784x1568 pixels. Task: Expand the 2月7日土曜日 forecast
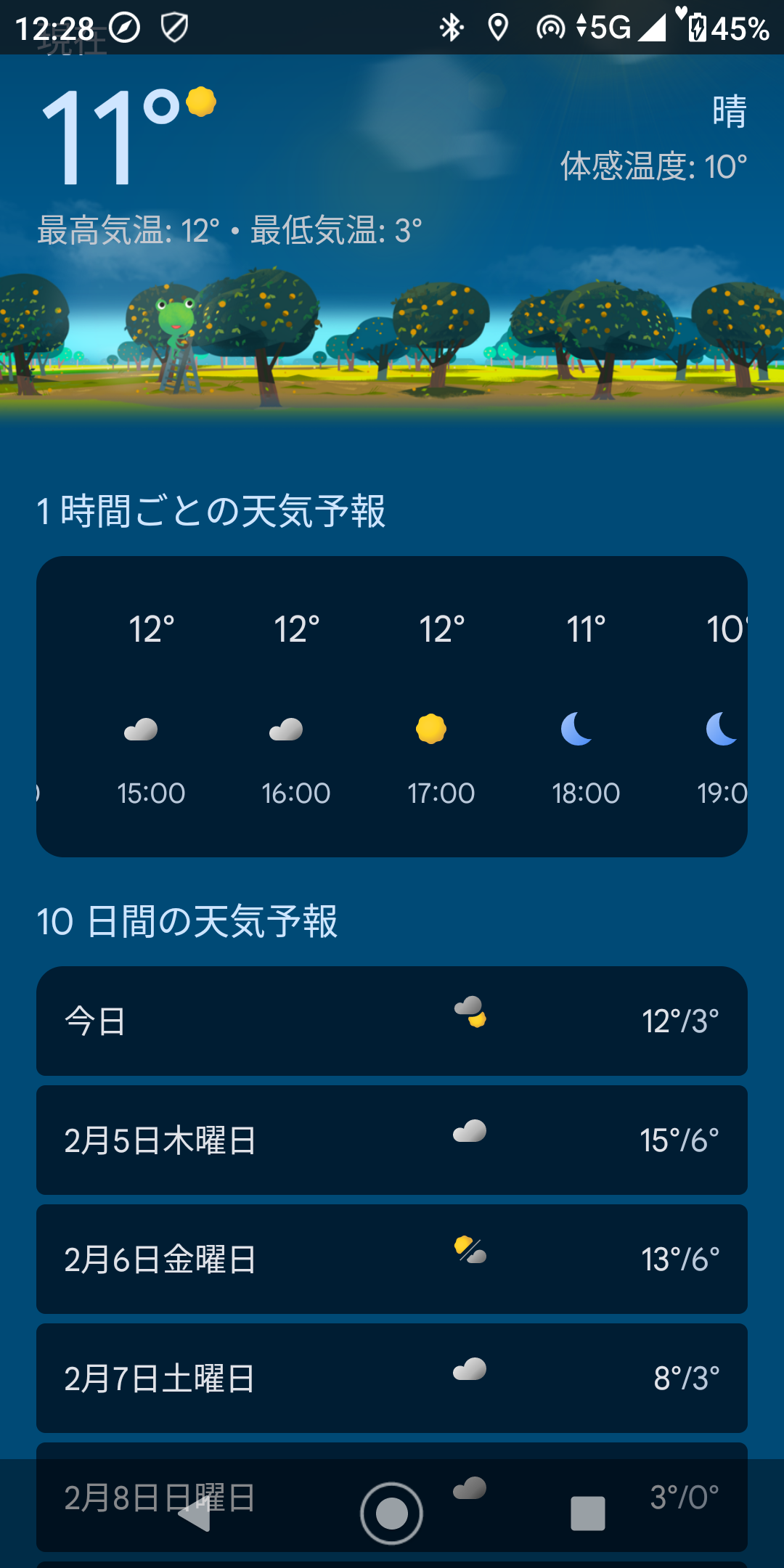tap(392, 1378)
